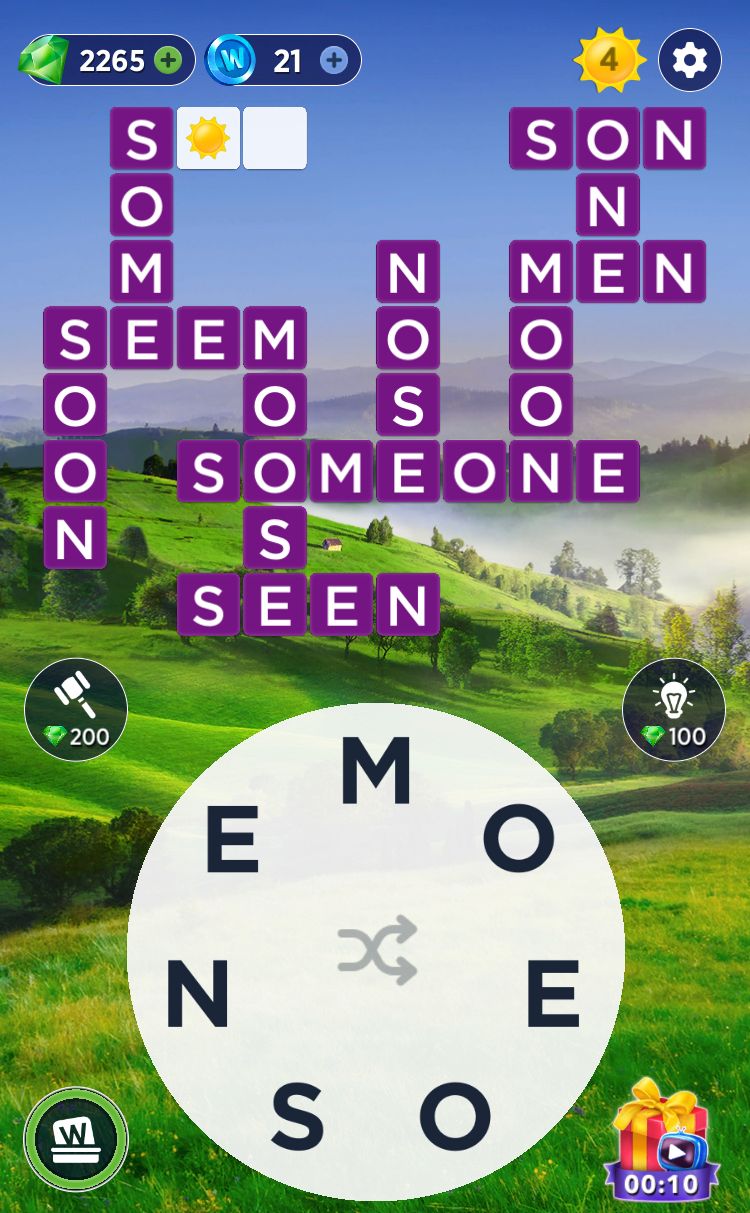
Task: Add more W coins
Action: tap(334, 61)
